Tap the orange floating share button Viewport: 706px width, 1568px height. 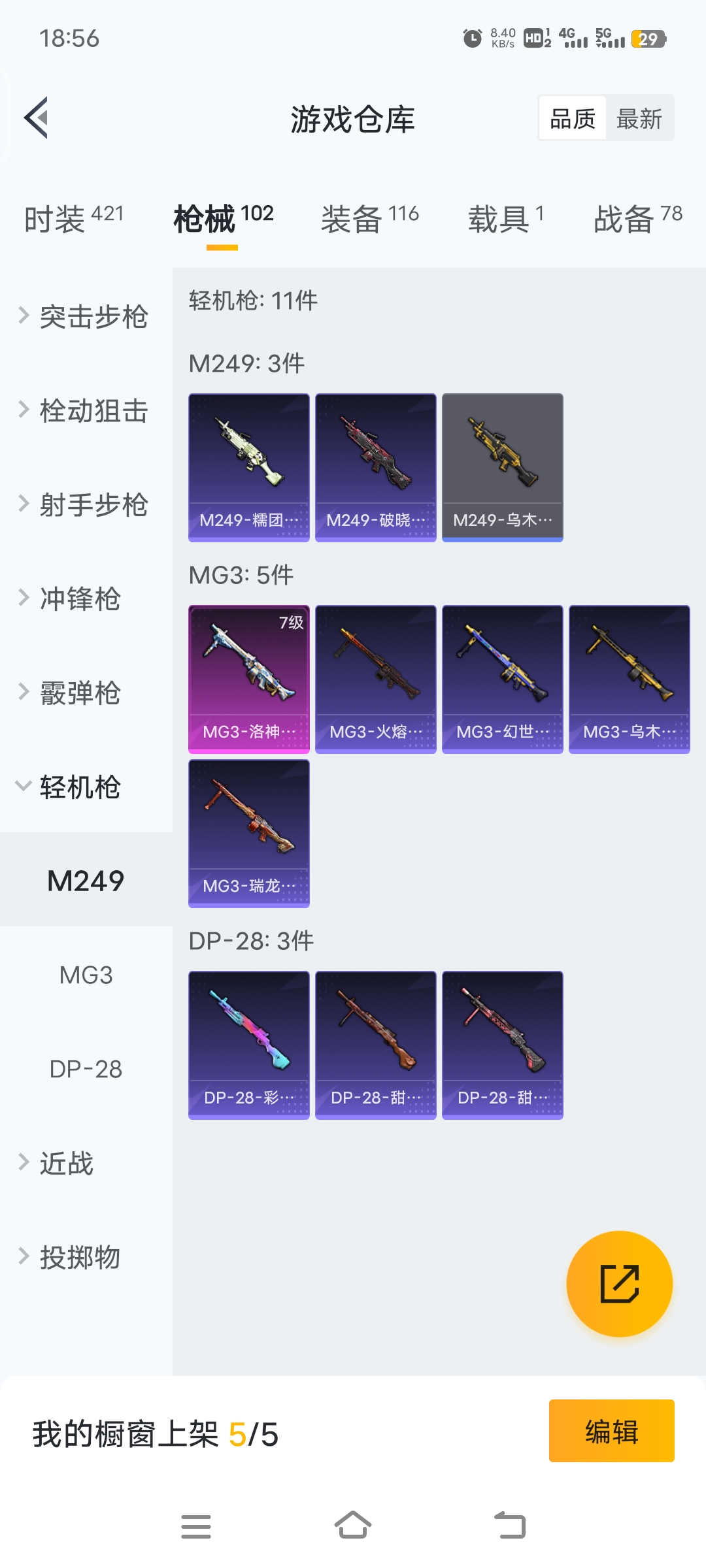click(x=619, y=1284)
